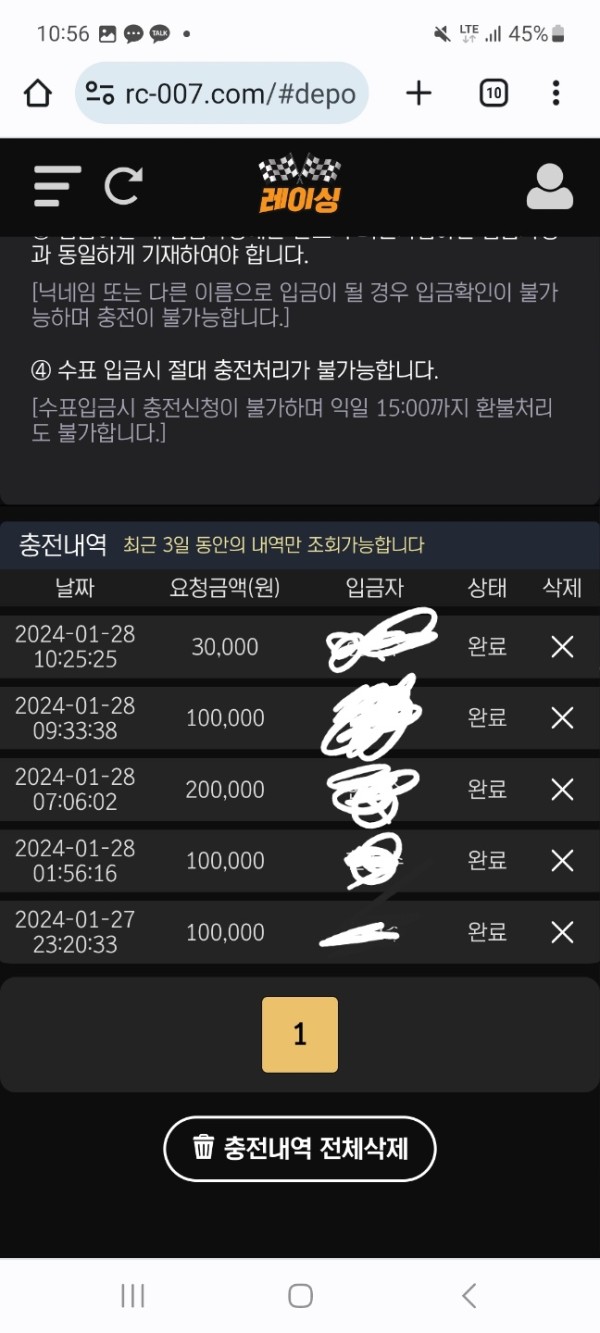
Task: Open the user profile icon
Action: [549, 186]
